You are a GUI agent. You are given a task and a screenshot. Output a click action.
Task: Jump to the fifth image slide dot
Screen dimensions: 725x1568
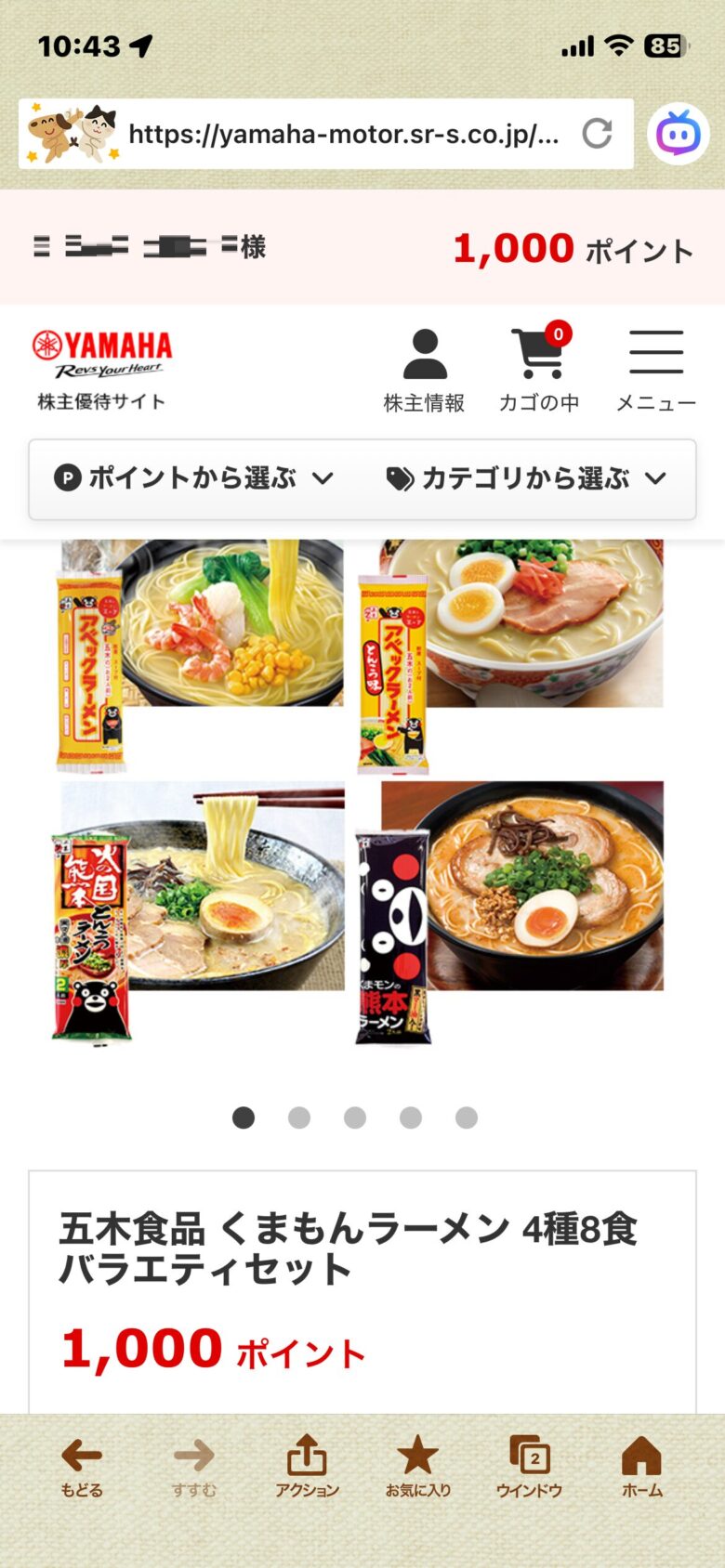pos(467,1117)
